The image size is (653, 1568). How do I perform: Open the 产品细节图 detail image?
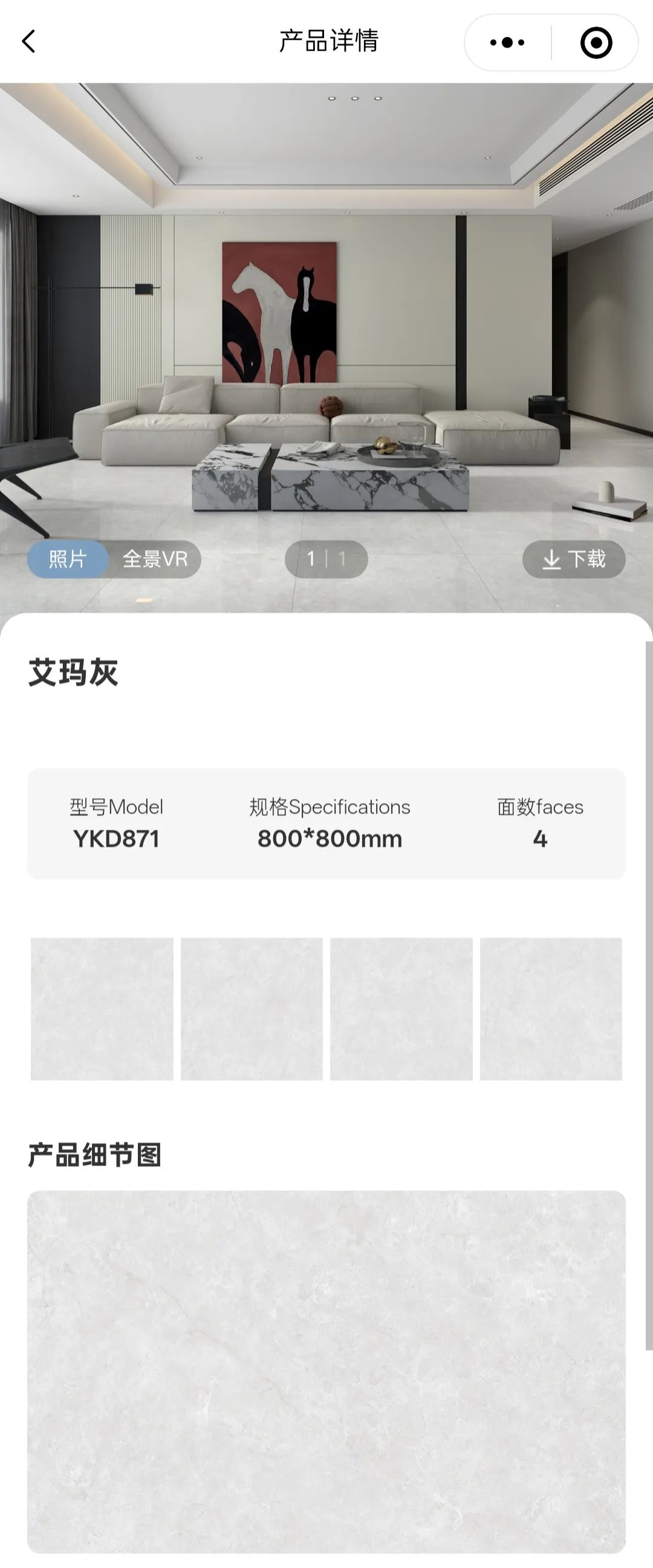point(326,1370)
